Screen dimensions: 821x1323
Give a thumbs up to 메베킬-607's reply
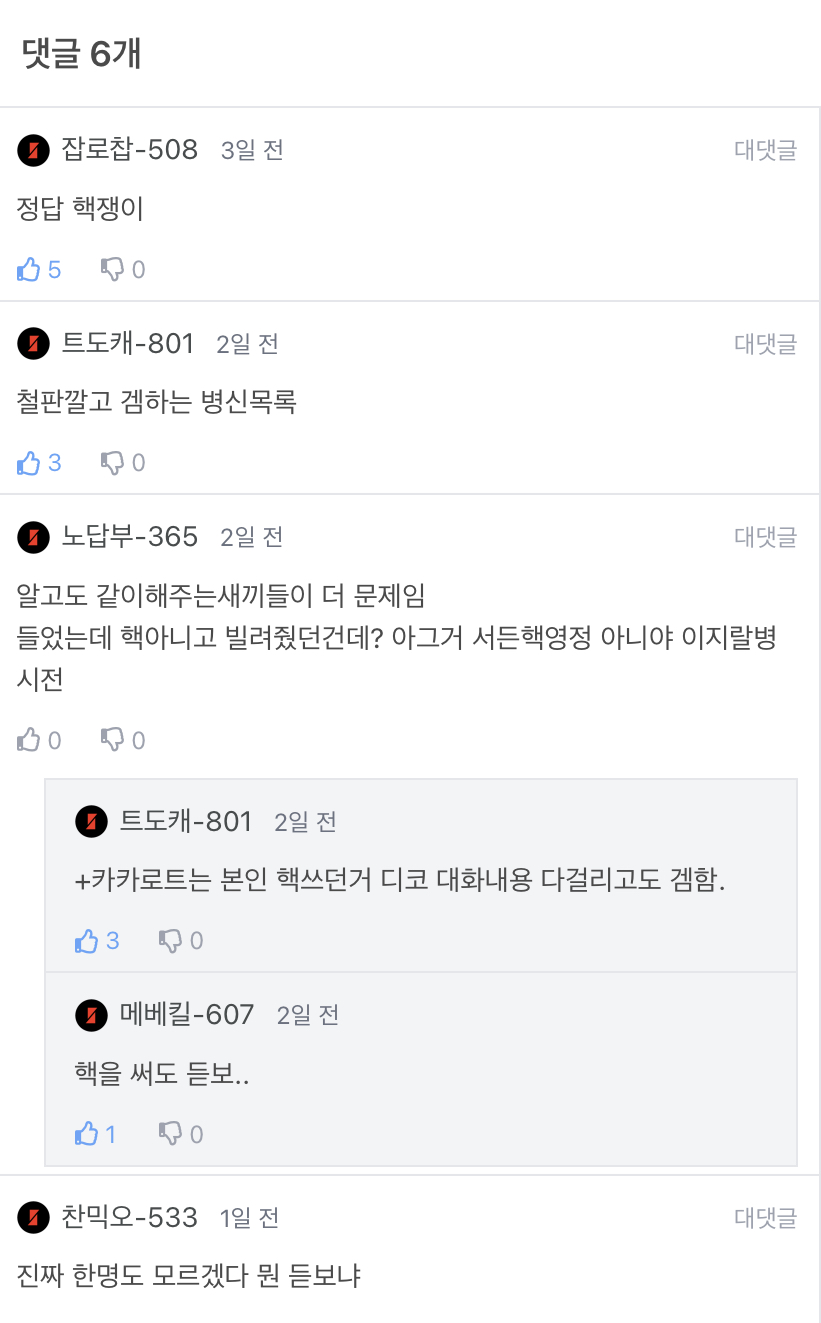click(x=88, y=1134)
